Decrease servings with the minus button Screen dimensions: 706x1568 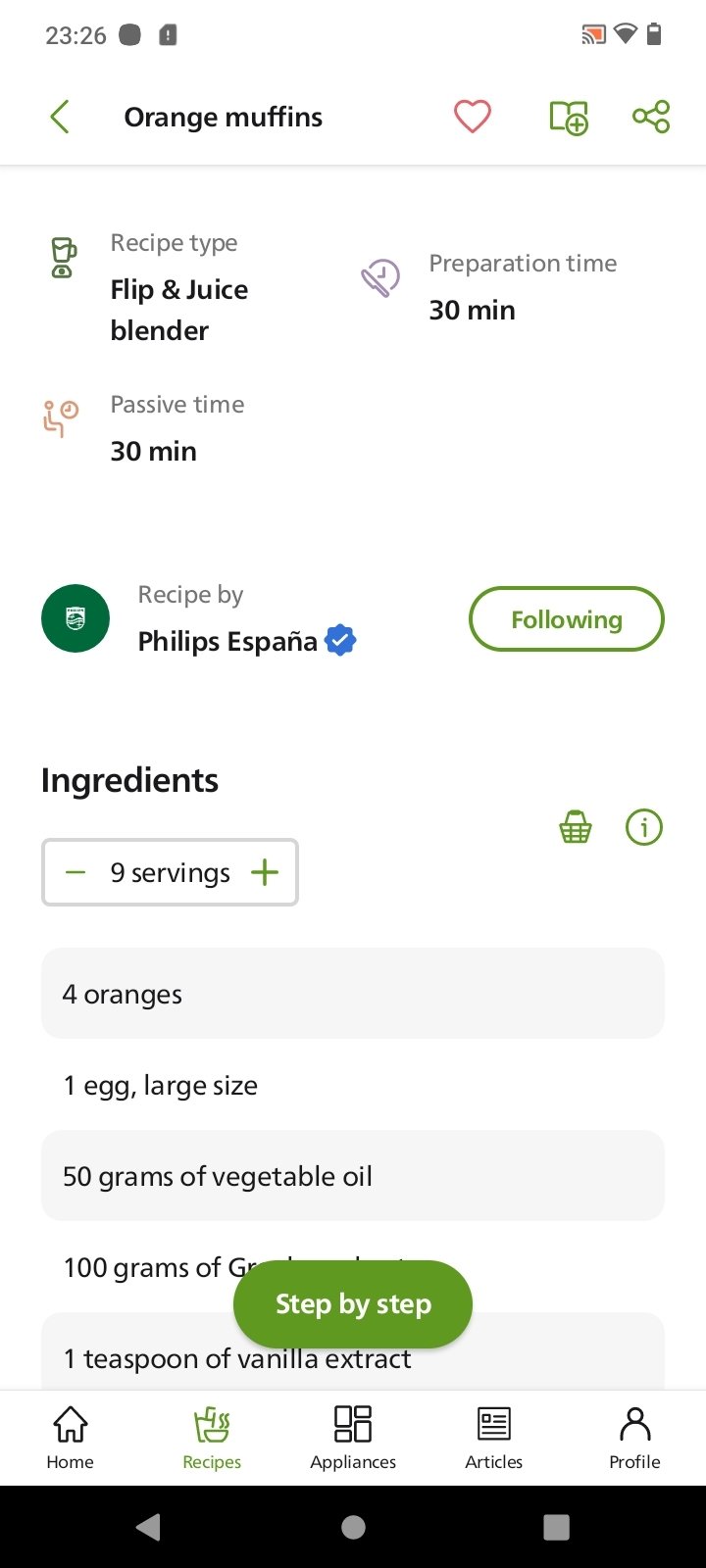coord(76,872)
